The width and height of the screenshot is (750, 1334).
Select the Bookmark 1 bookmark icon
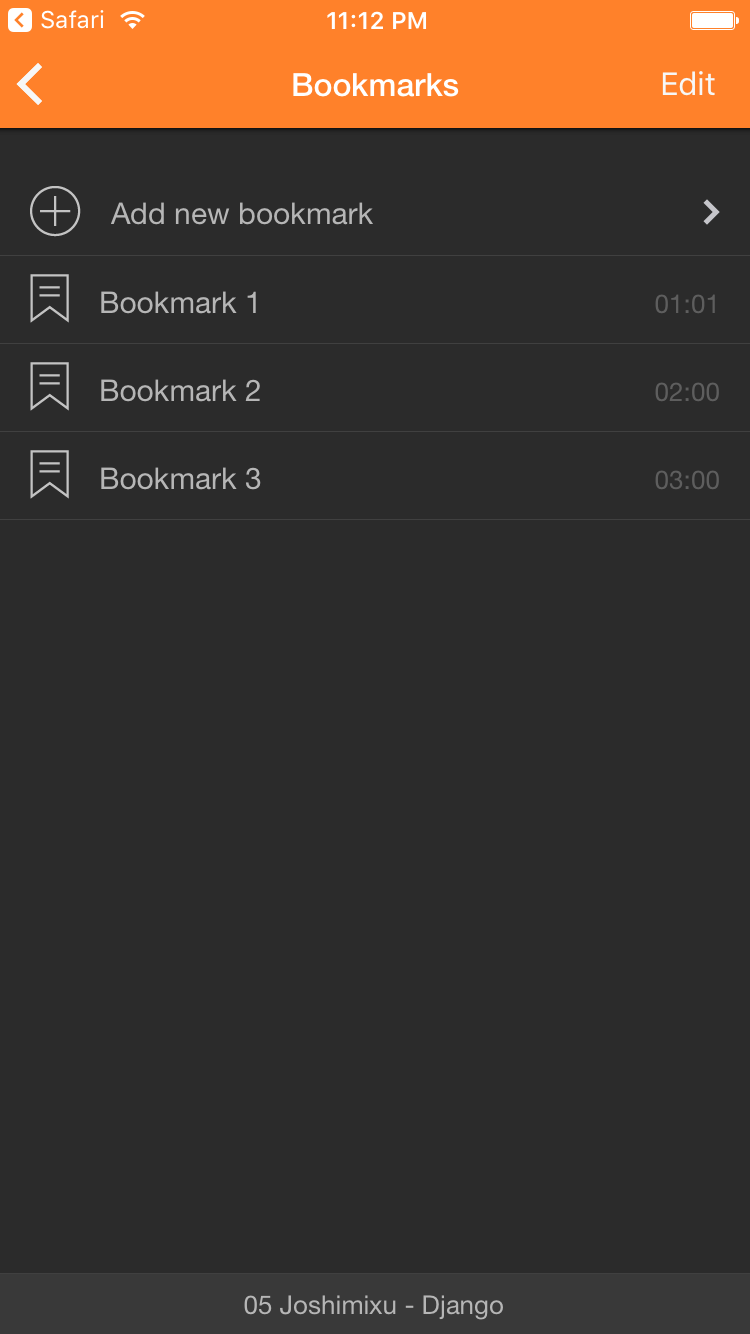click(x=51, y=299)
